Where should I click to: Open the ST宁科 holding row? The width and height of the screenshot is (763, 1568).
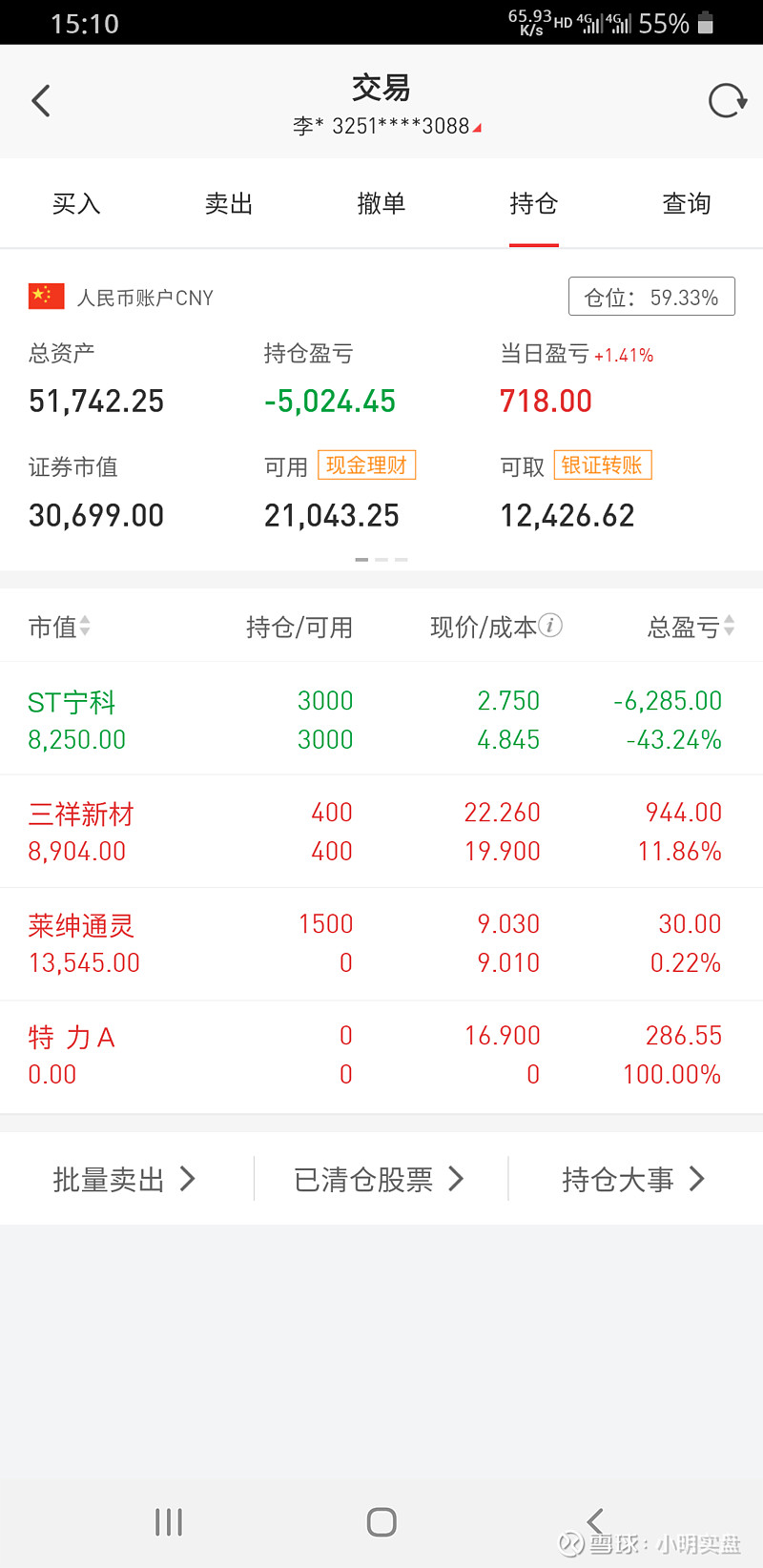pos(381,719)
